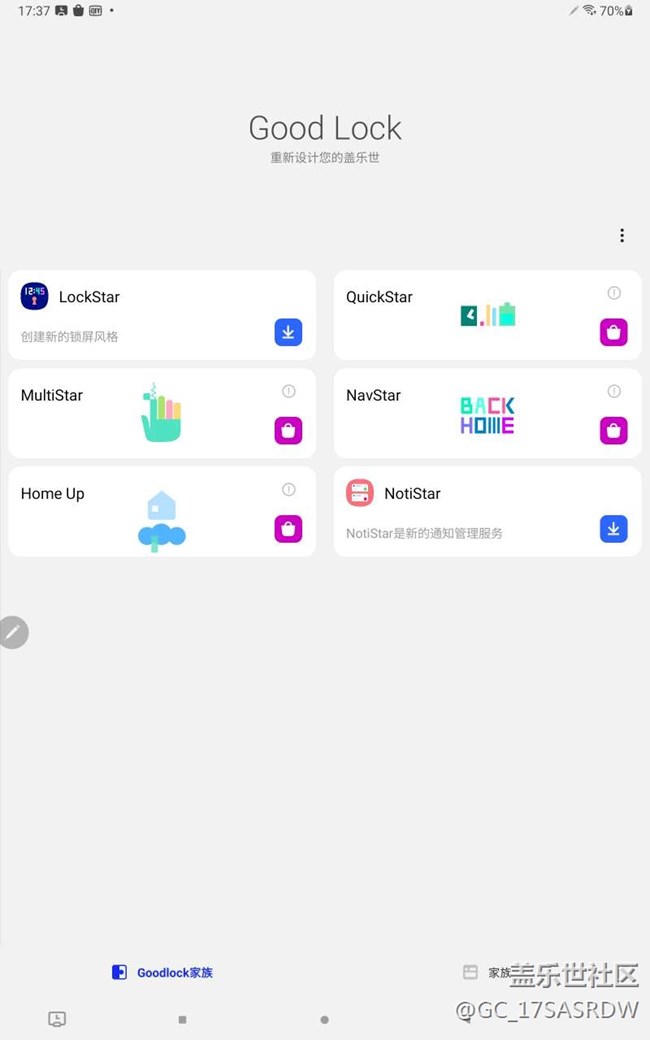
Task: Show info for MultiStar
Action: point(289,391)
